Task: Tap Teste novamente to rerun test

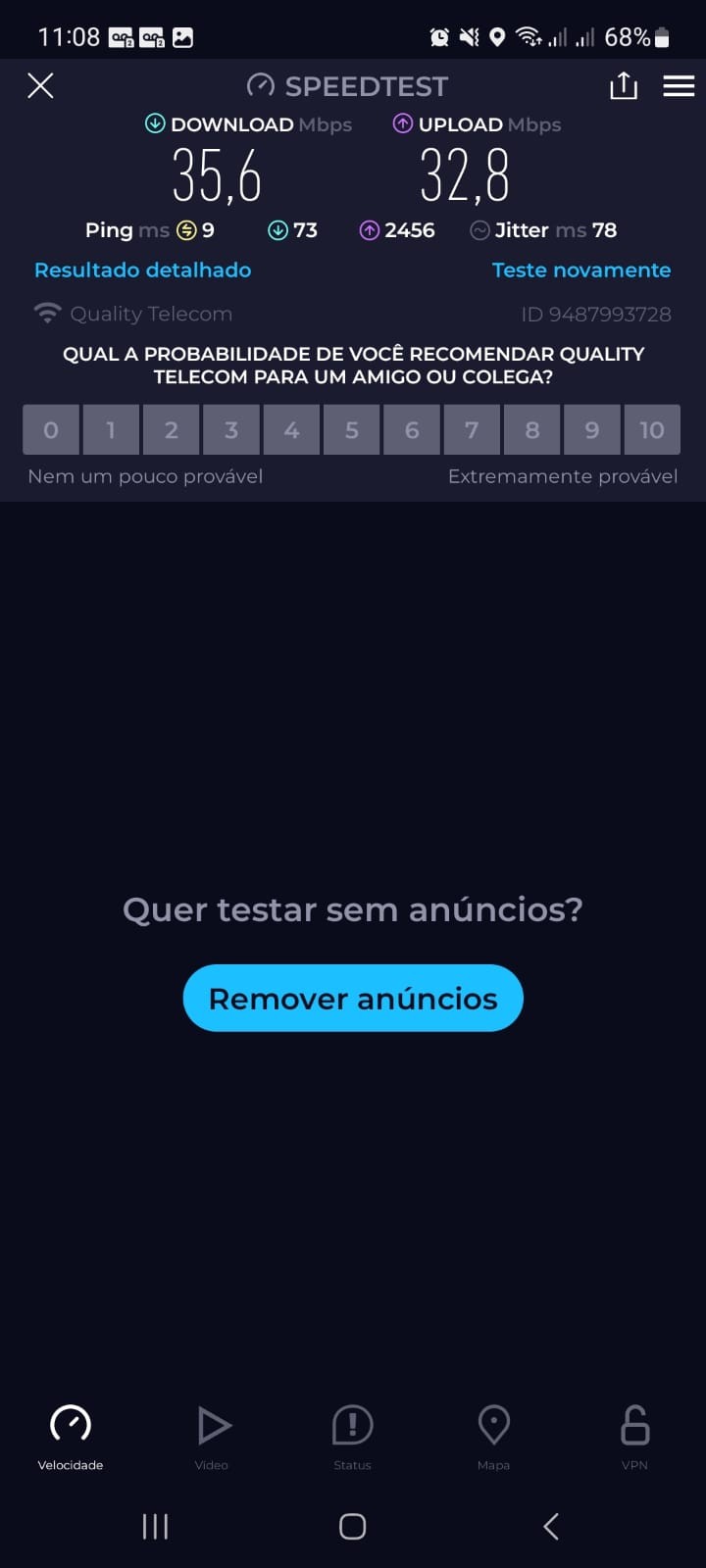Action: click(x=580, y=270)
